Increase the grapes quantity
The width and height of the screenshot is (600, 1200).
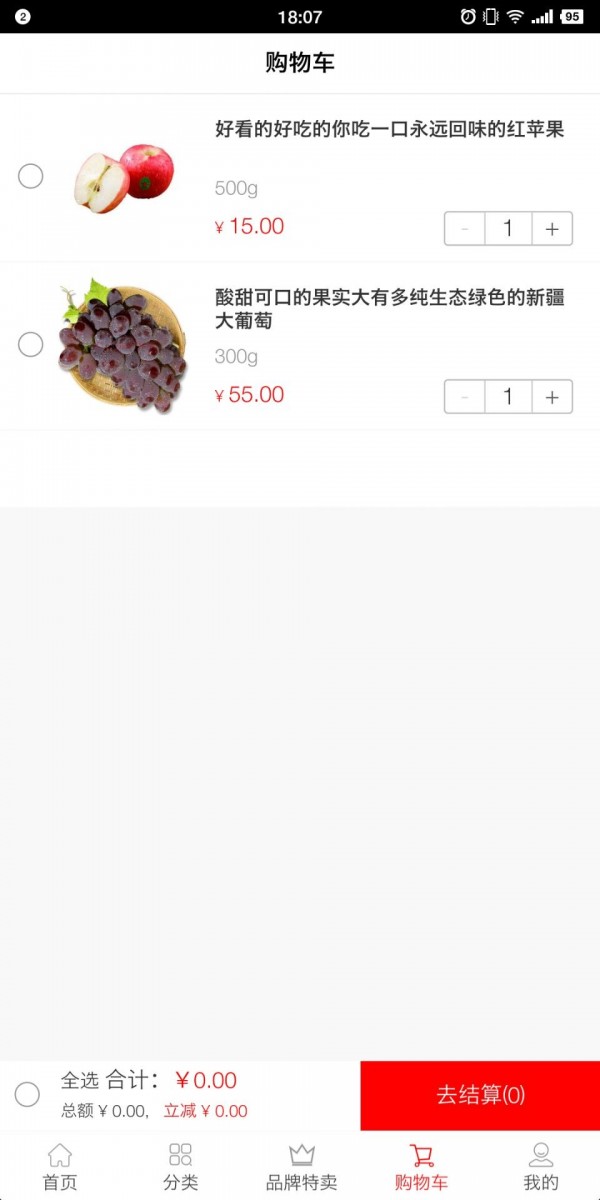(x=551, y=397)
